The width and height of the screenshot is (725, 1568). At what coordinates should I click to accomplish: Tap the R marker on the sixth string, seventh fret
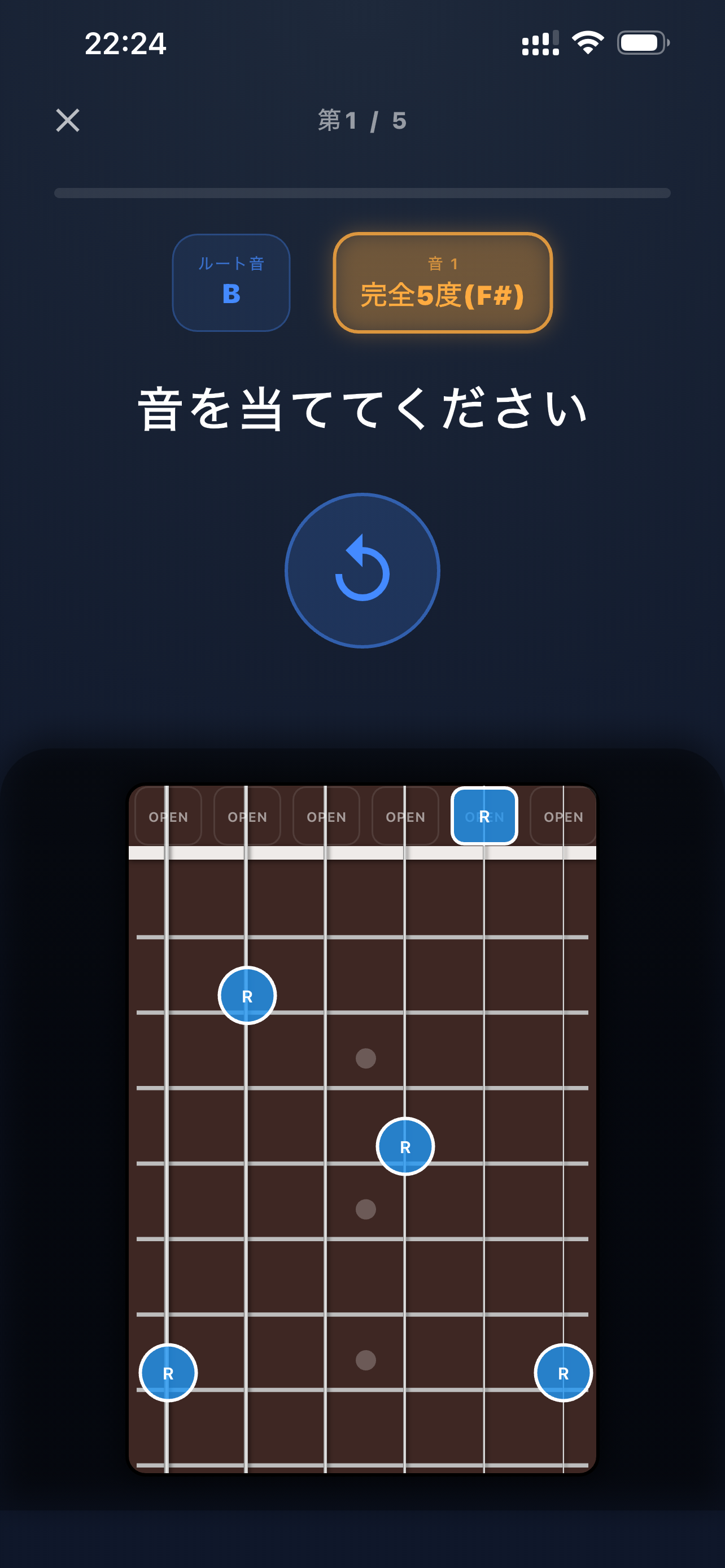(168, 1373)
